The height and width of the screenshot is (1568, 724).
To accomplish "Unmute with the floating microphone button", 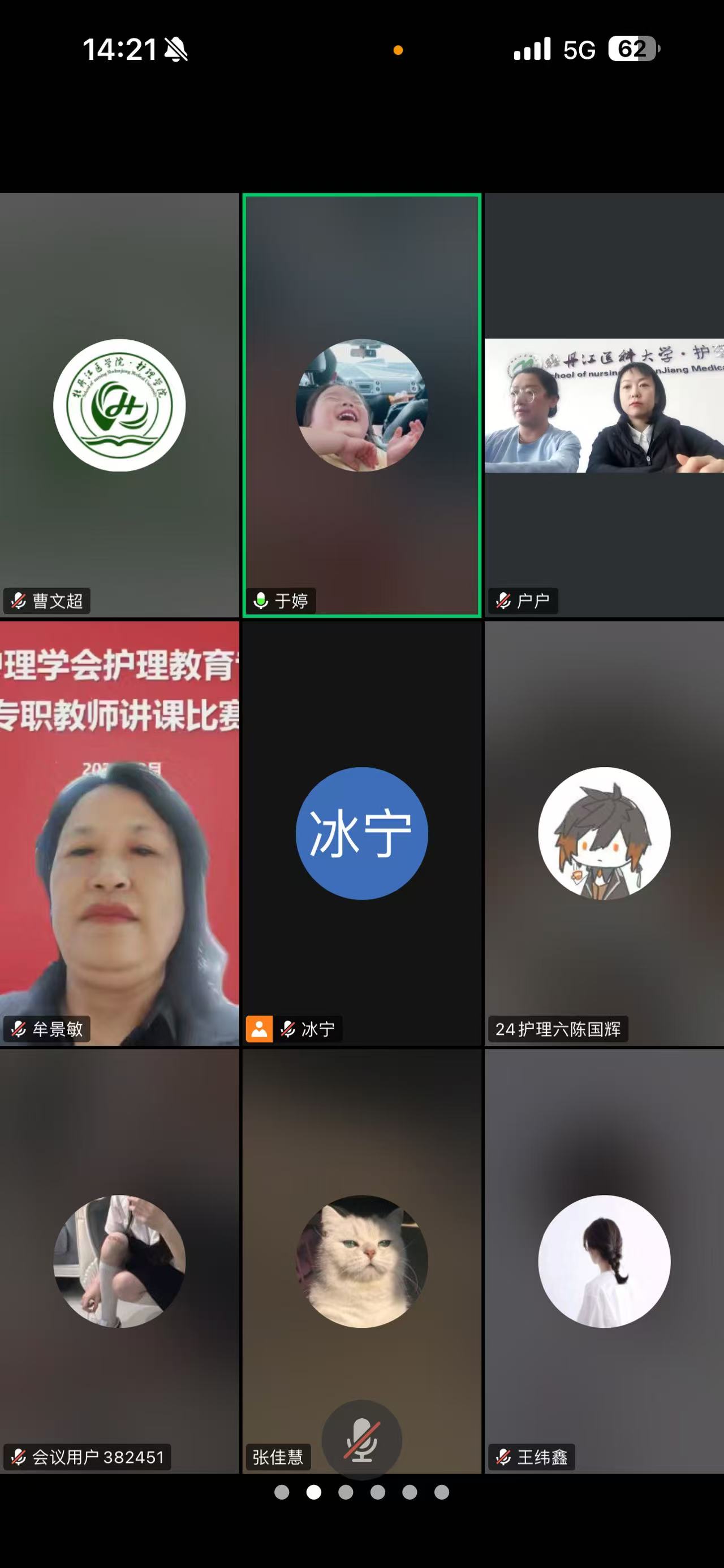I will click(361, 1440).
